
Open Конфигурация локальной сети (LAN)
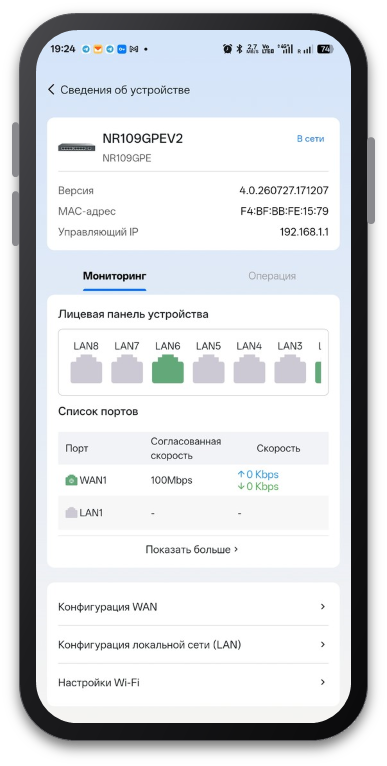tap(193, 645)
